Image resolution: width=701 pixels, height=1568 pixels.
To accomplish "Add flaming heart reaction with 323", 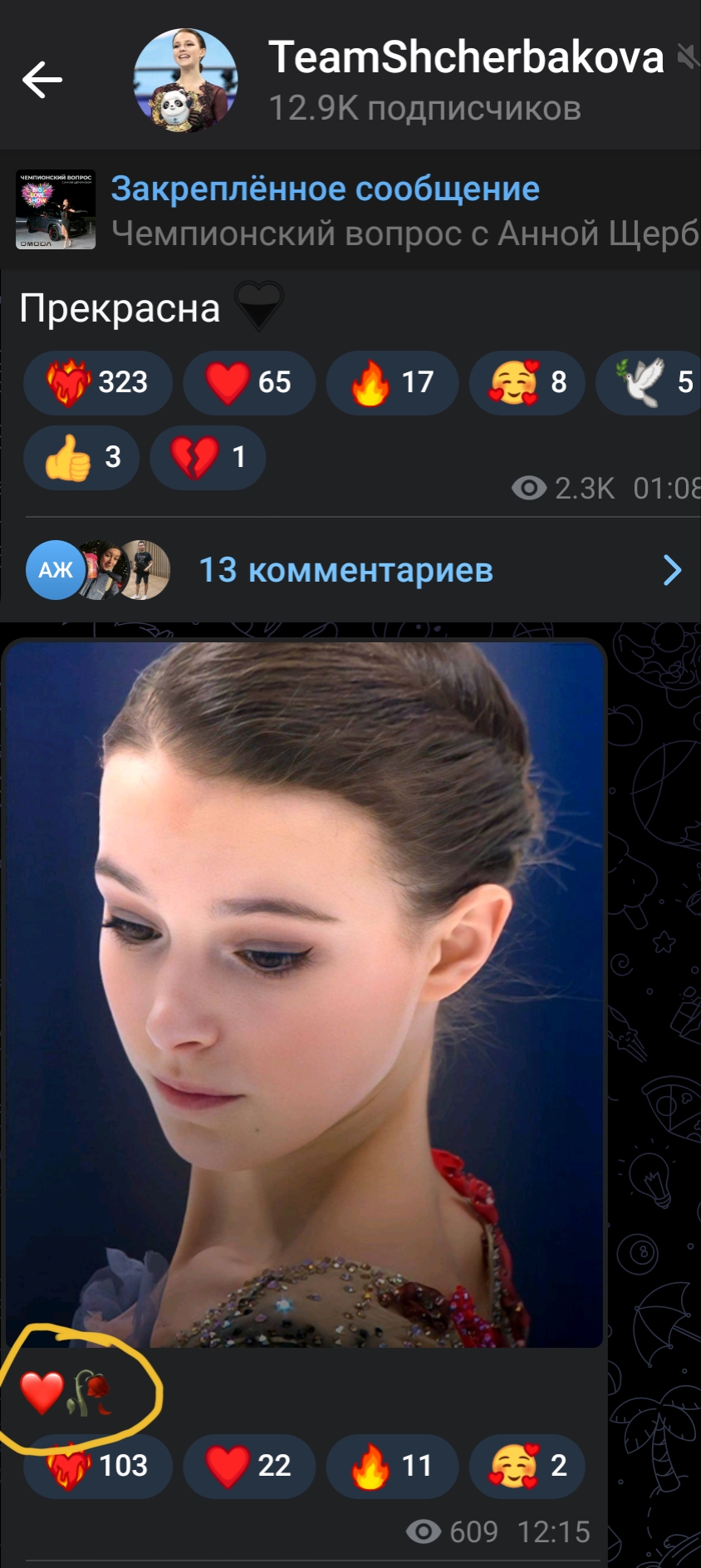I will point(98,382).
